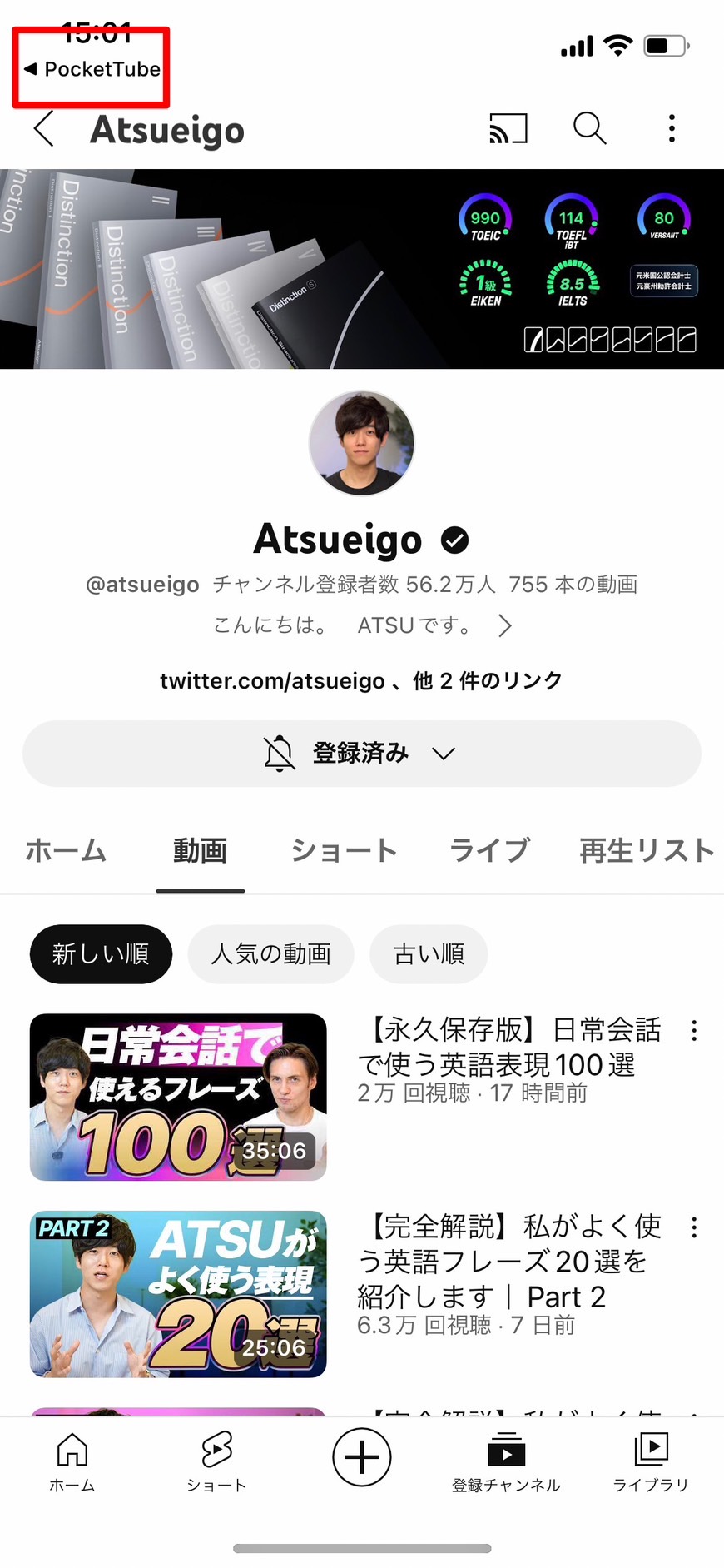724x1568 pixels.
Task: Return to the PocketTube app
Action: click(x=92, y=69)
